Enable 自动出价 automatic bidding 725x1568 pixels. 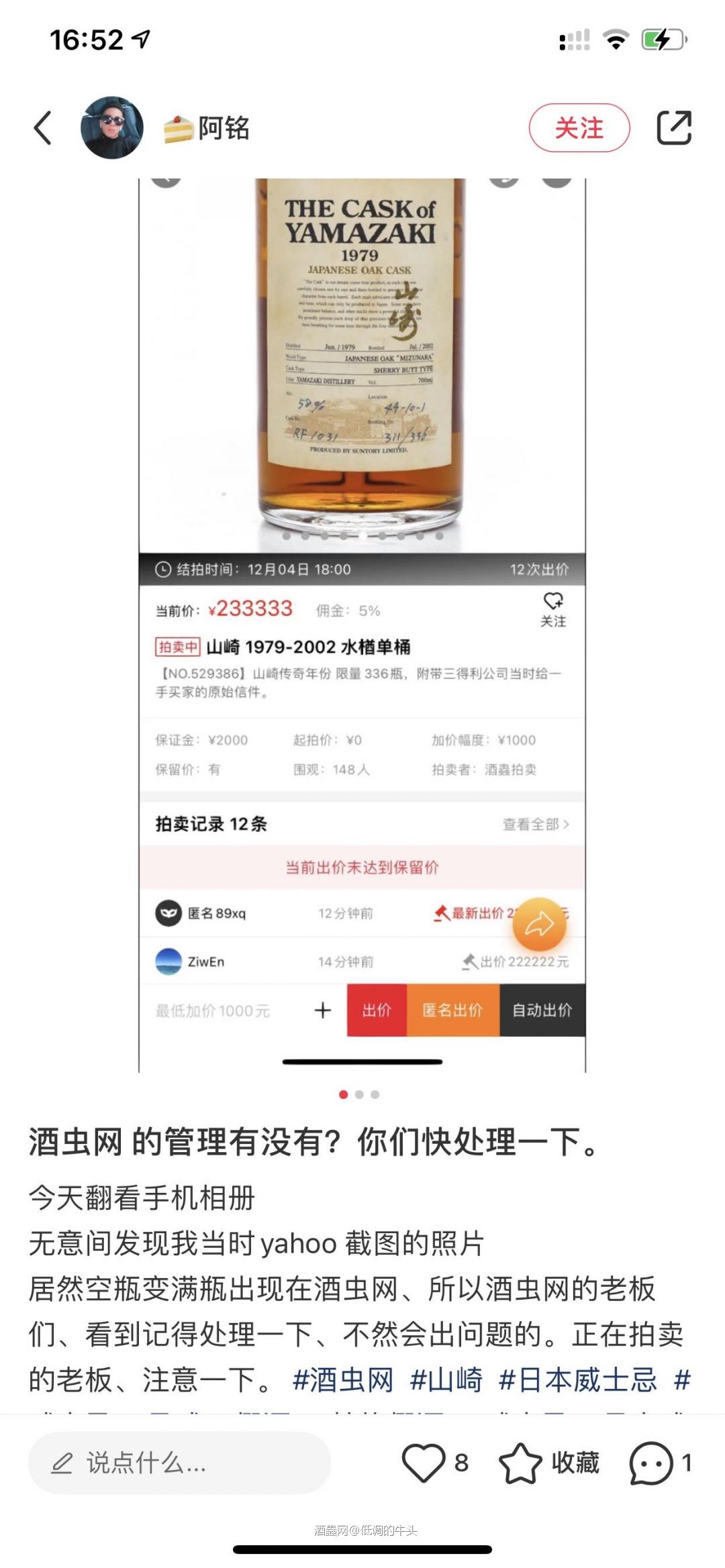coord(542,1010)
